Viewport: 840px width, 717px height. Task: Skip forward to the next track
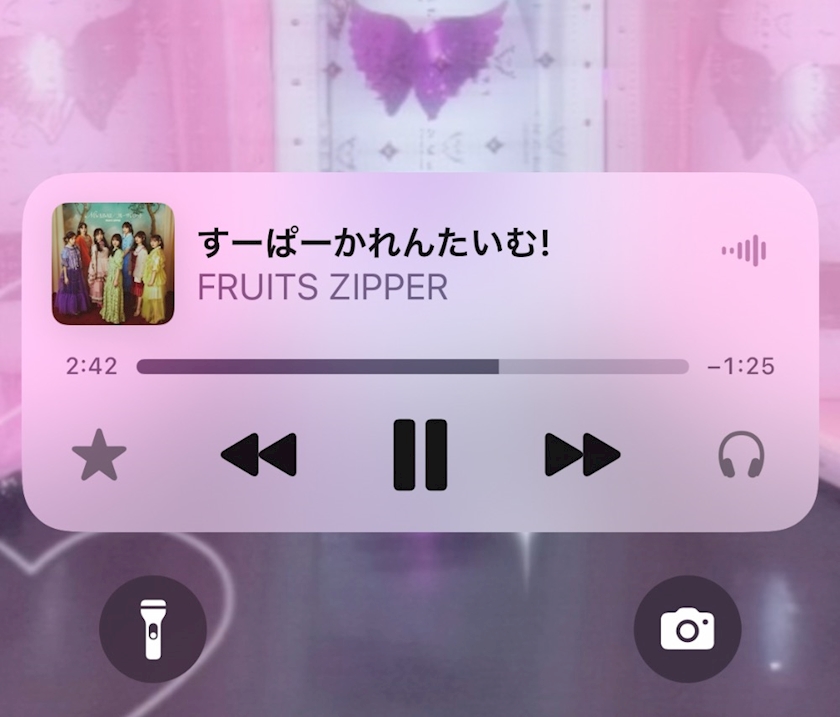point(582,455)
